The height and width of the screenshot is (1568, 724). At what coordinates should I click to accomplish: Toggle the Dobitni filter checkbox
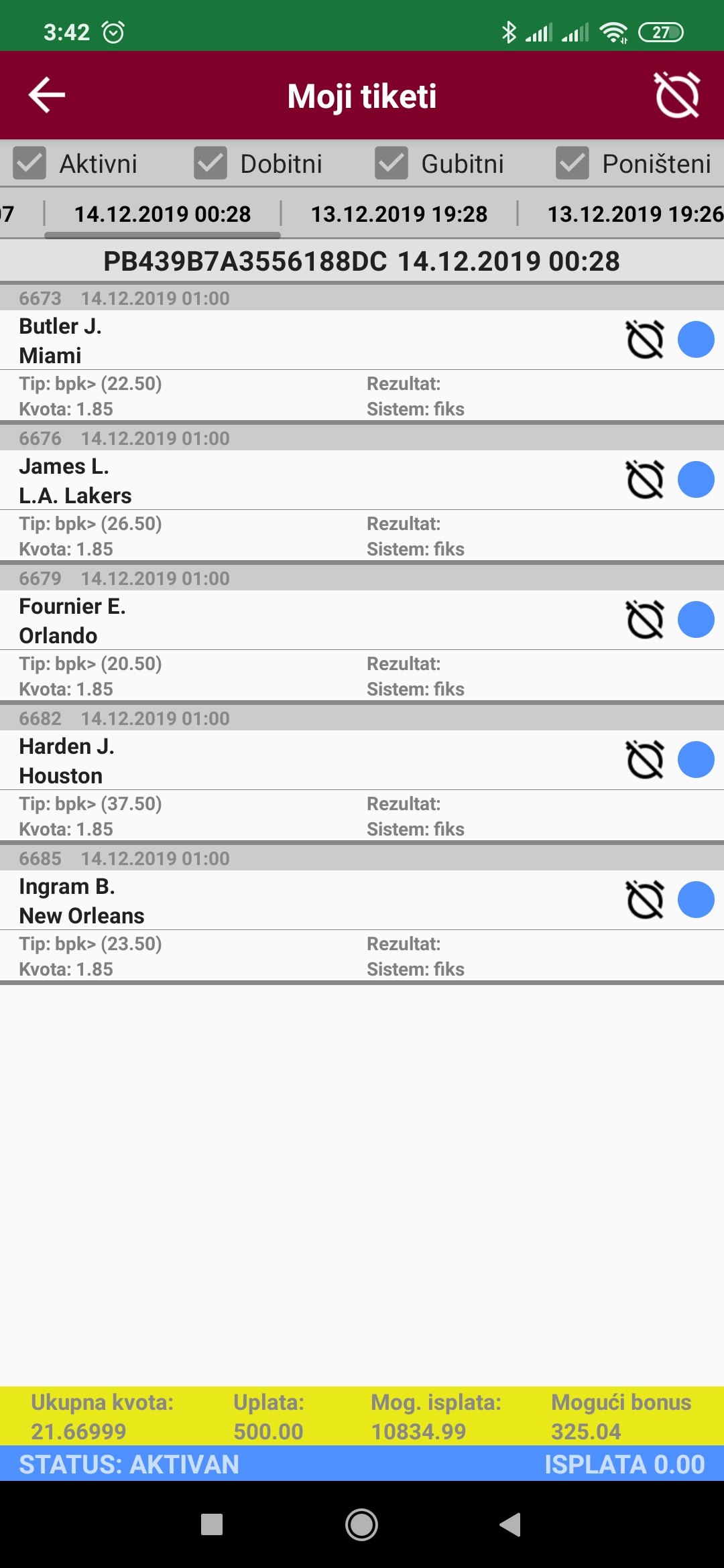click(210, 164)
